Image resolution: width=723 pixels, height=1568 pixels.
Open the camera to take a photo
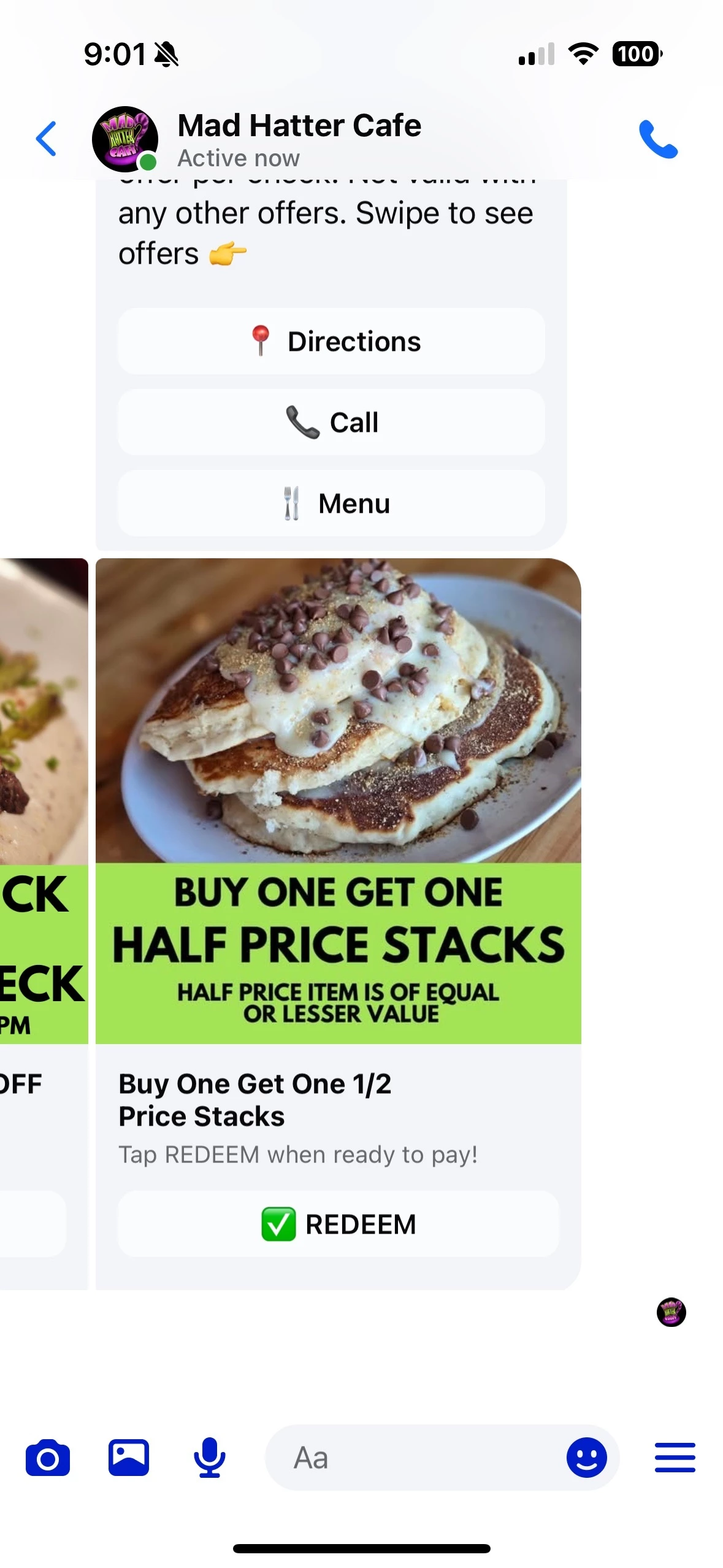click(48, 1458)
